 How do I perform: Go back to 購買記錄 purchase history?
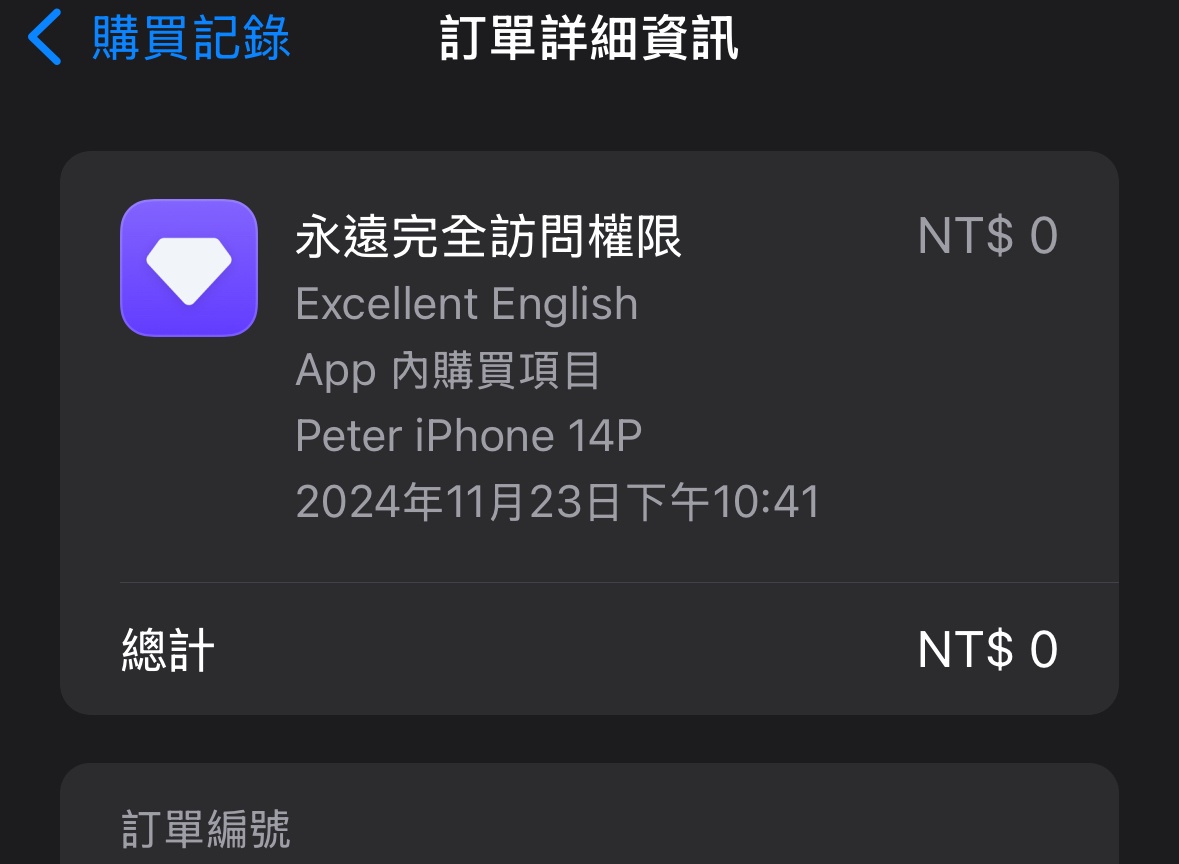pyautogui.click(x=160, y=39)
